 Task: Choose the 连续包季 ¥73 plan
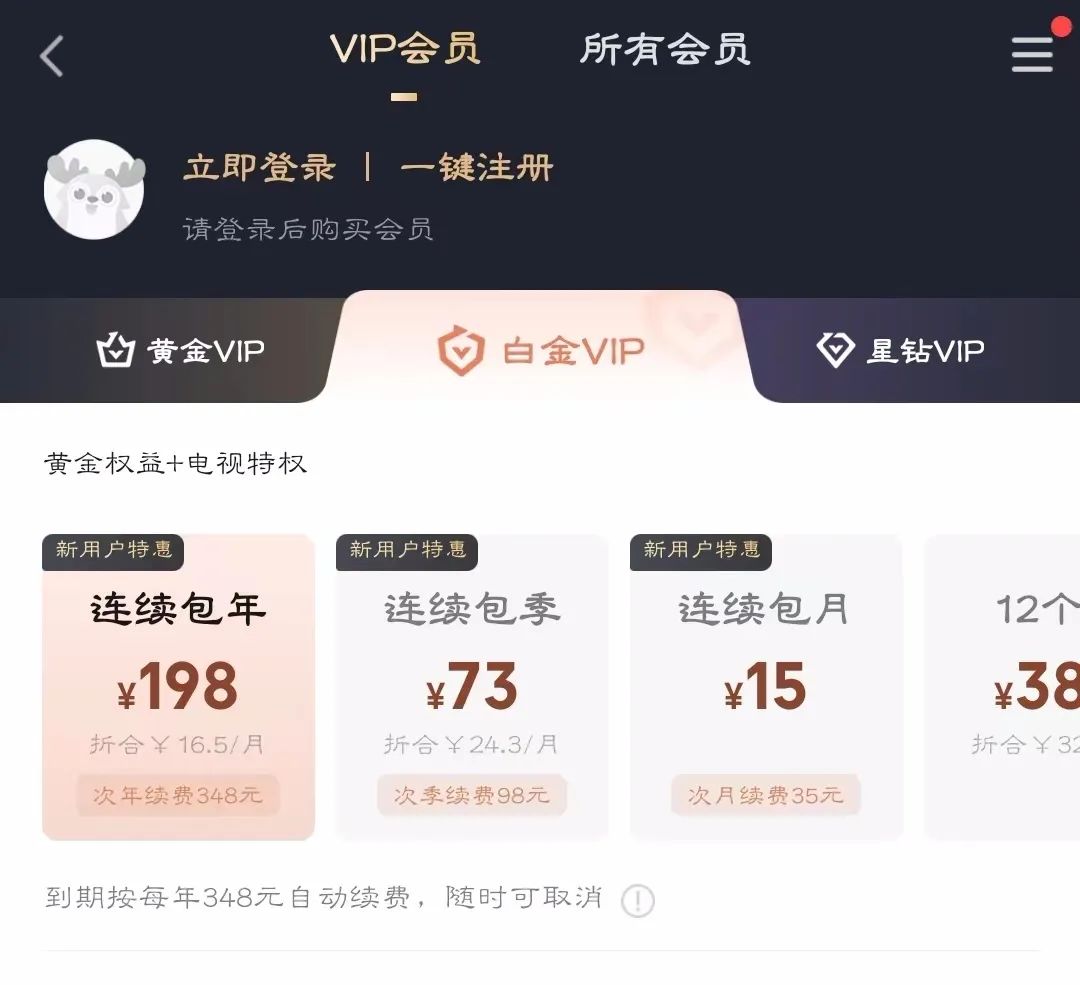472,688
